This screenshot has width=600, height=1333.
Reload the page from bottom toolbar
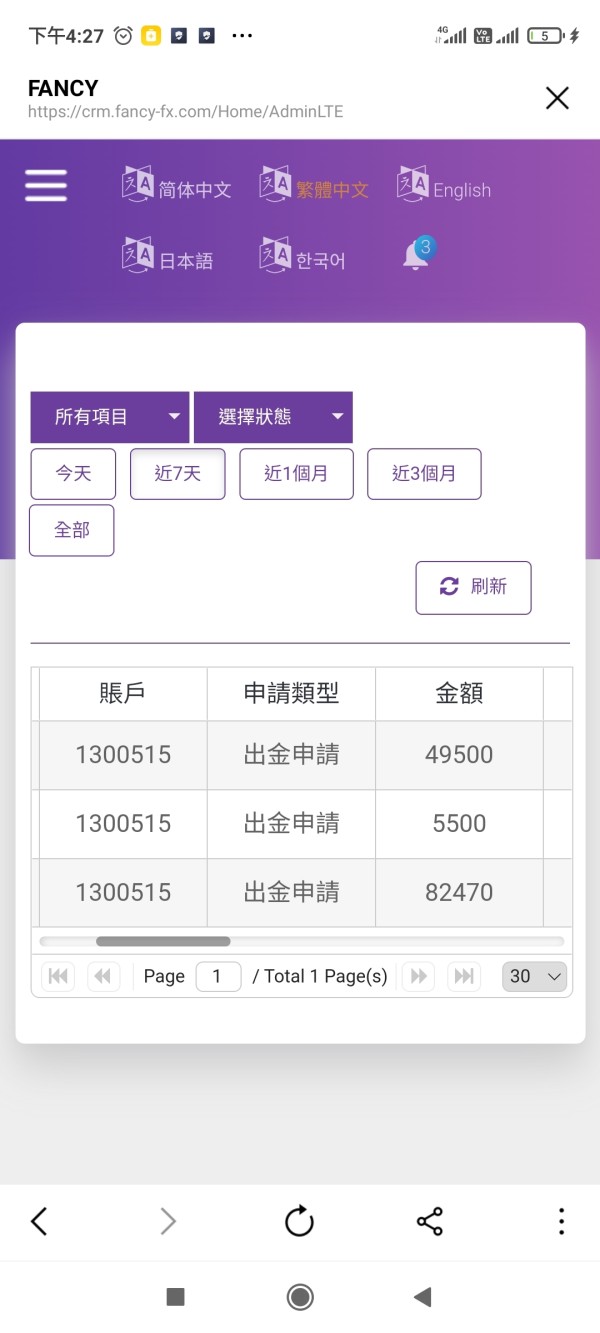click(299, 1221)
